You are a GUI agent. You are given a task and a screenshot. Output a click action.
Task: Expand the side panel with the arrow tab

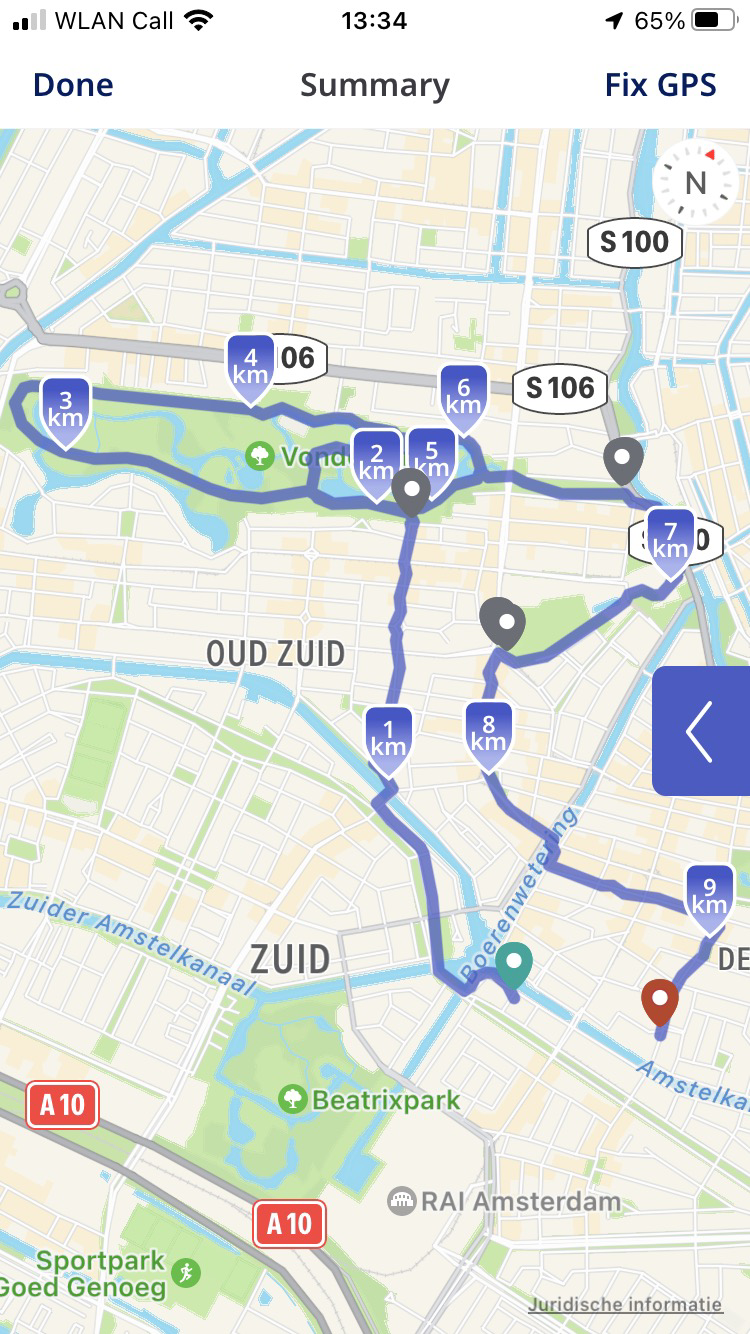(x=701, y=731)
